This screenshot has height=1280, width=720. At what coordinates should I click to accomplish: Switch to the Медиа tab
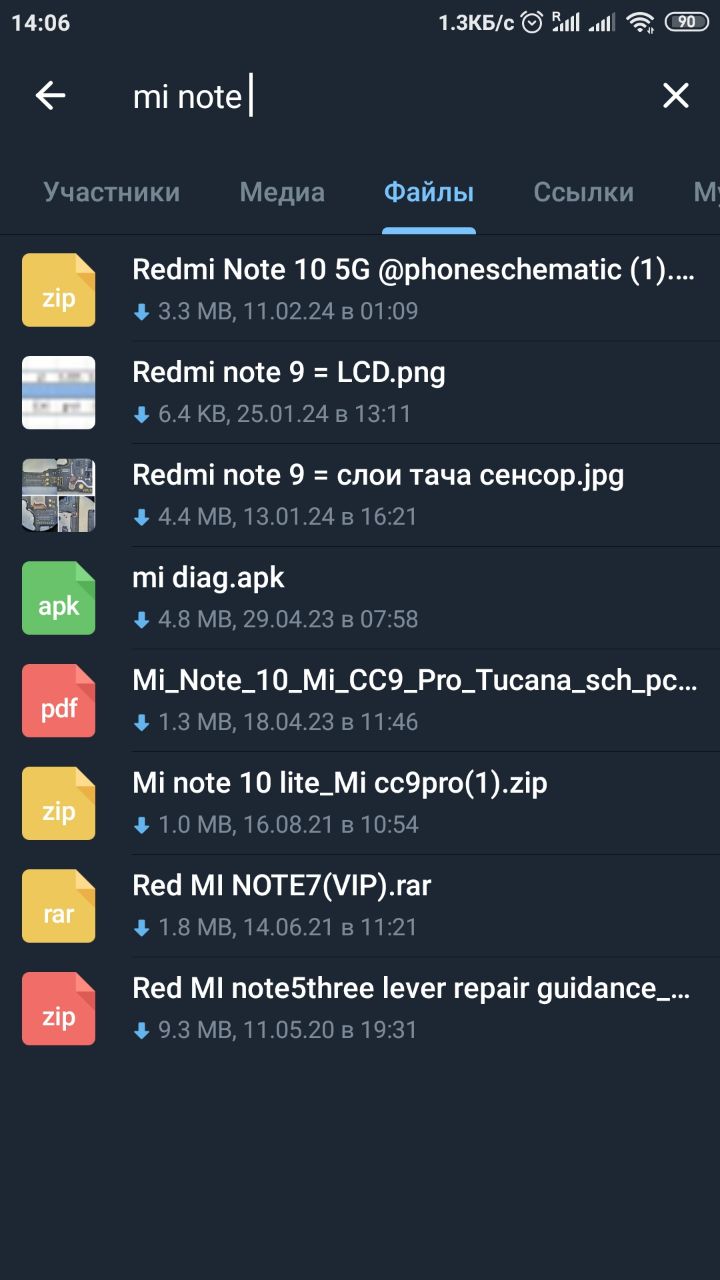point(282,192)
